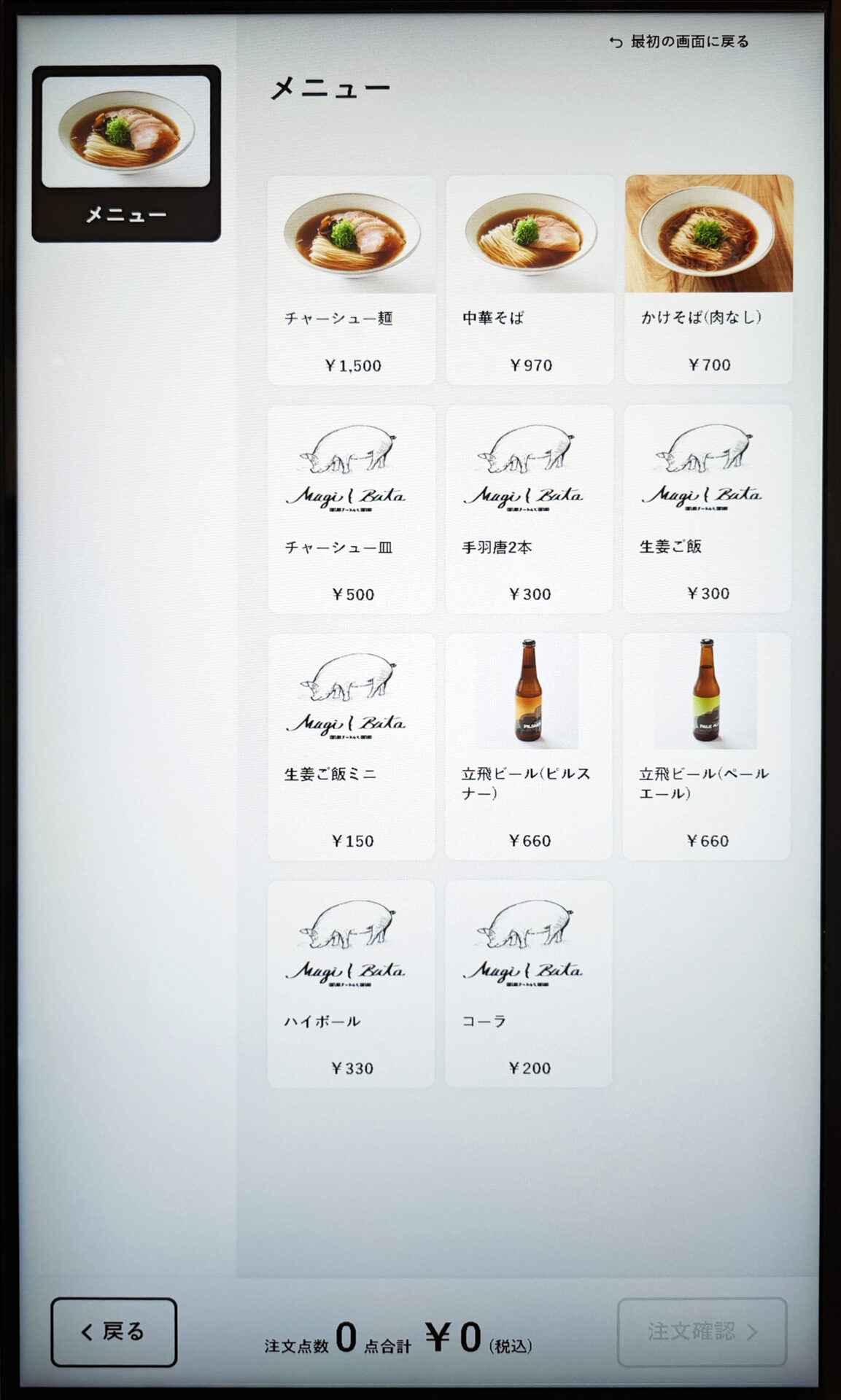
Task: Select the メニュー category tab
Action: [126, 154]
